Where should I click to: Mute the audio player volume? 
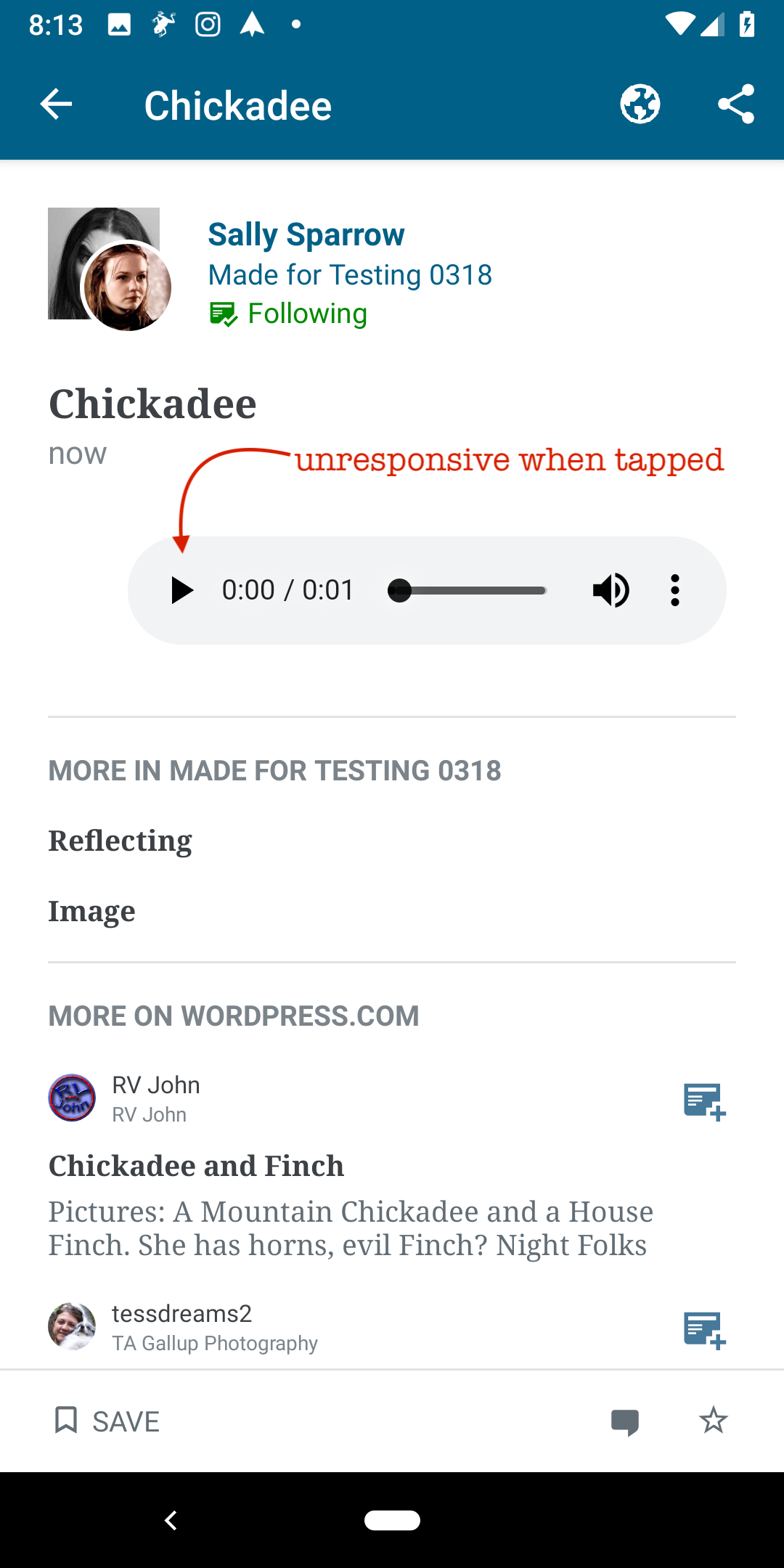pos(611,589)
